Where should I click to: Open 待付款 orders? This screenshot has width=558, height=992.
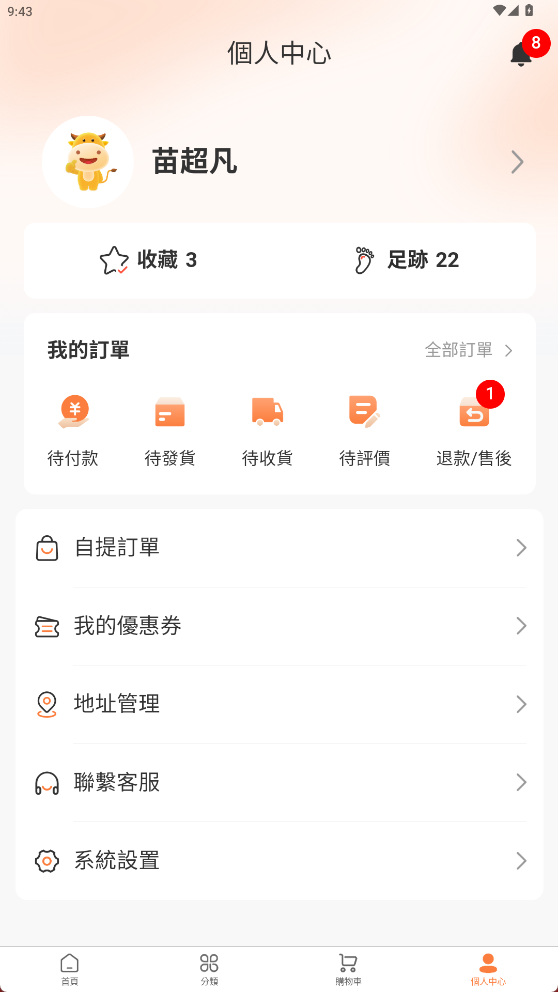[x=73, y=430]
